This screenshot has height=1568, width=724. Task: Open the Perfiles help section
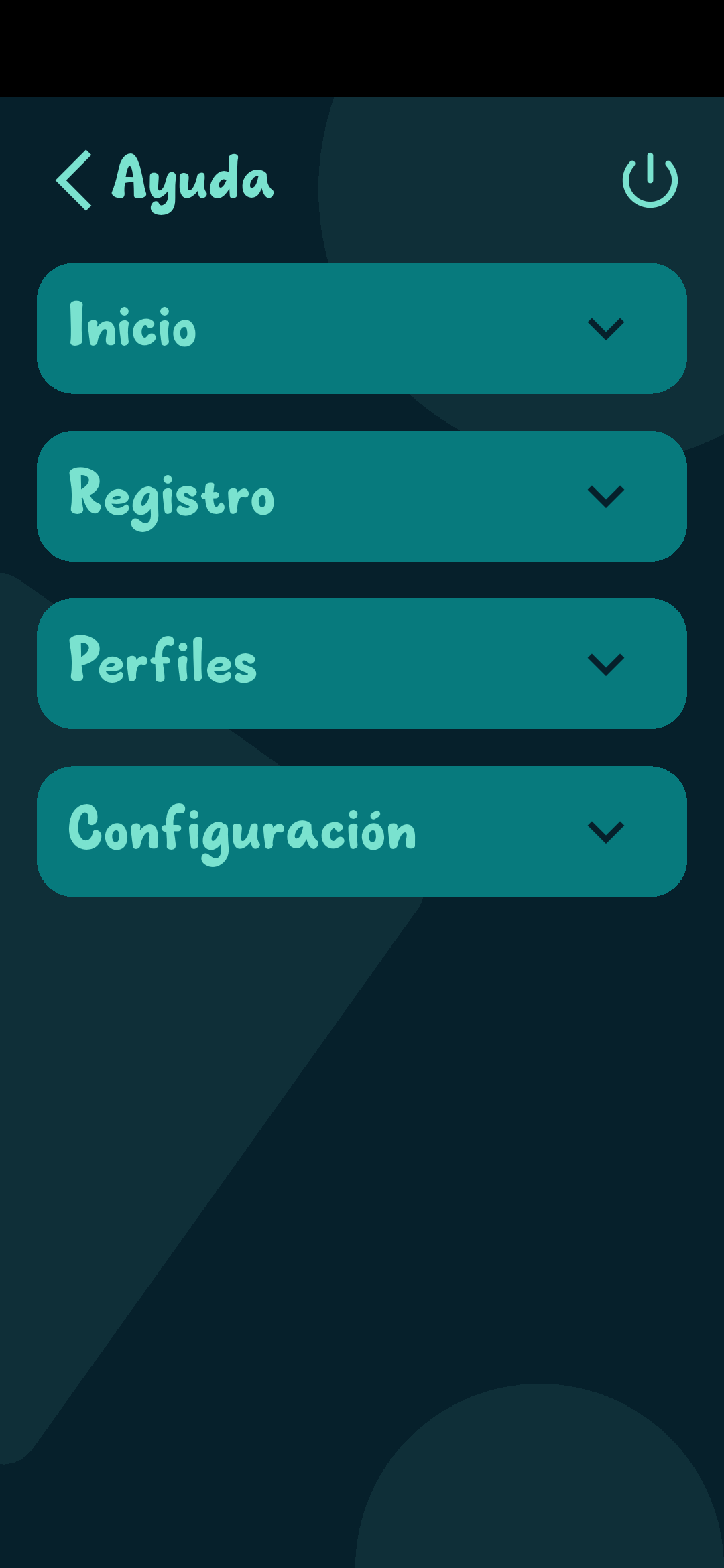(x=362, y=663)
